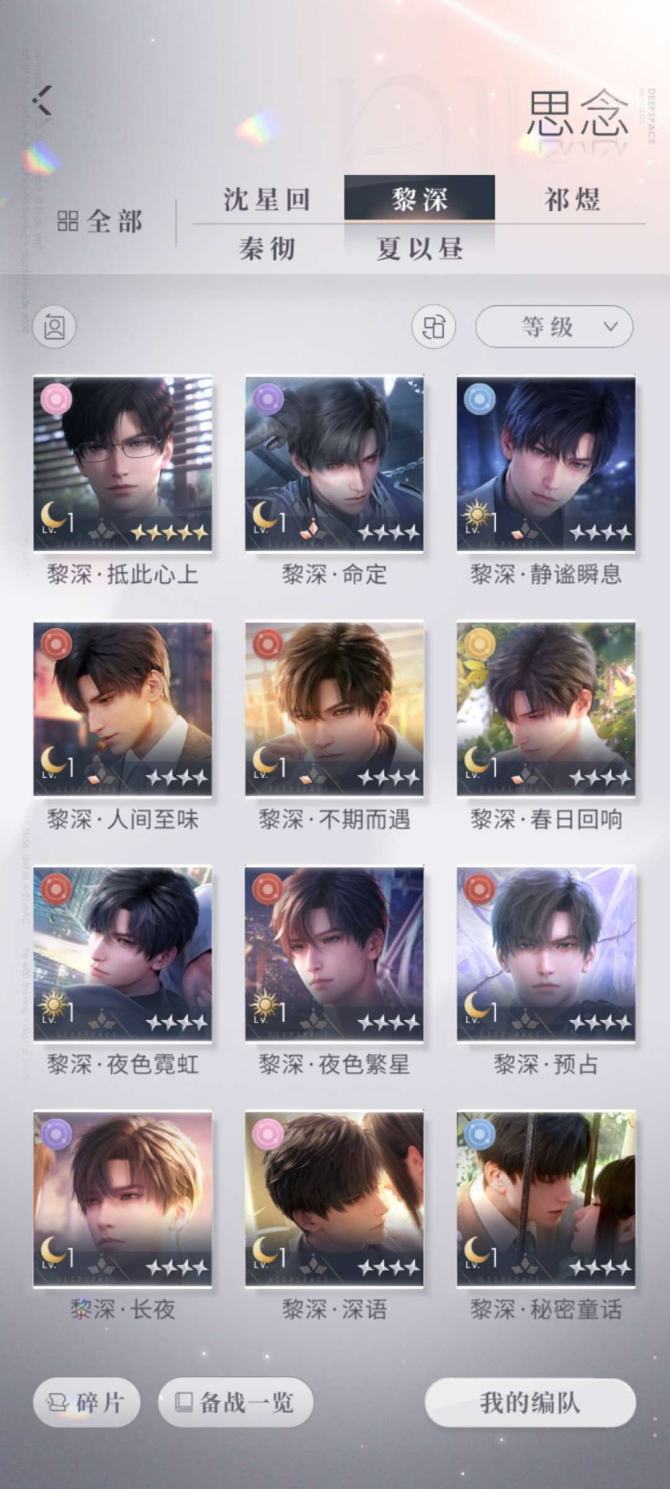The height and width of the screenshot is (1489, 670).
Task: Open the card 黎深·静谧瞬息
Action: click(x=546, y=464)
